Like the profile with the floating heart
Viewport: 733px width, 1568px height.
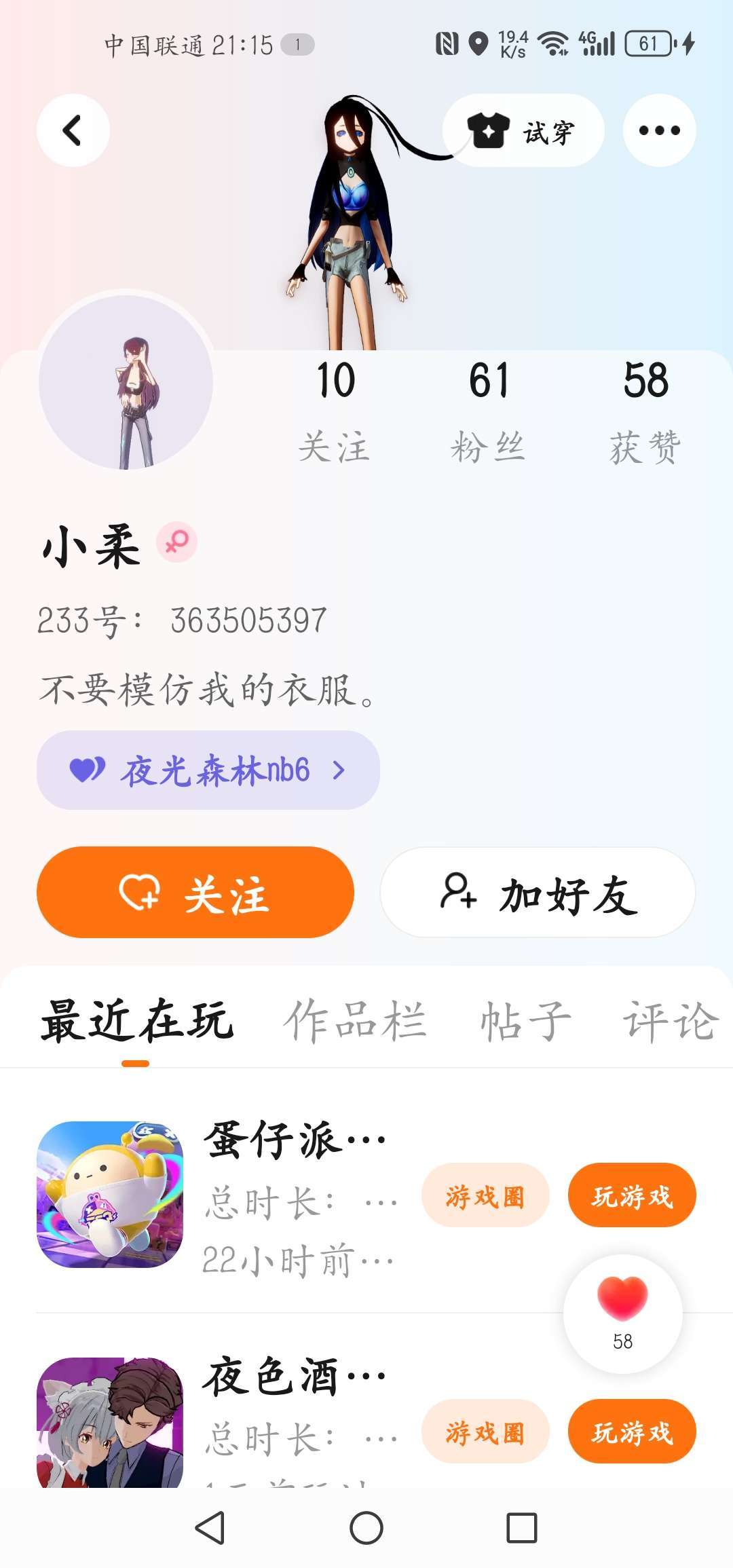[x=622, y=1307]
